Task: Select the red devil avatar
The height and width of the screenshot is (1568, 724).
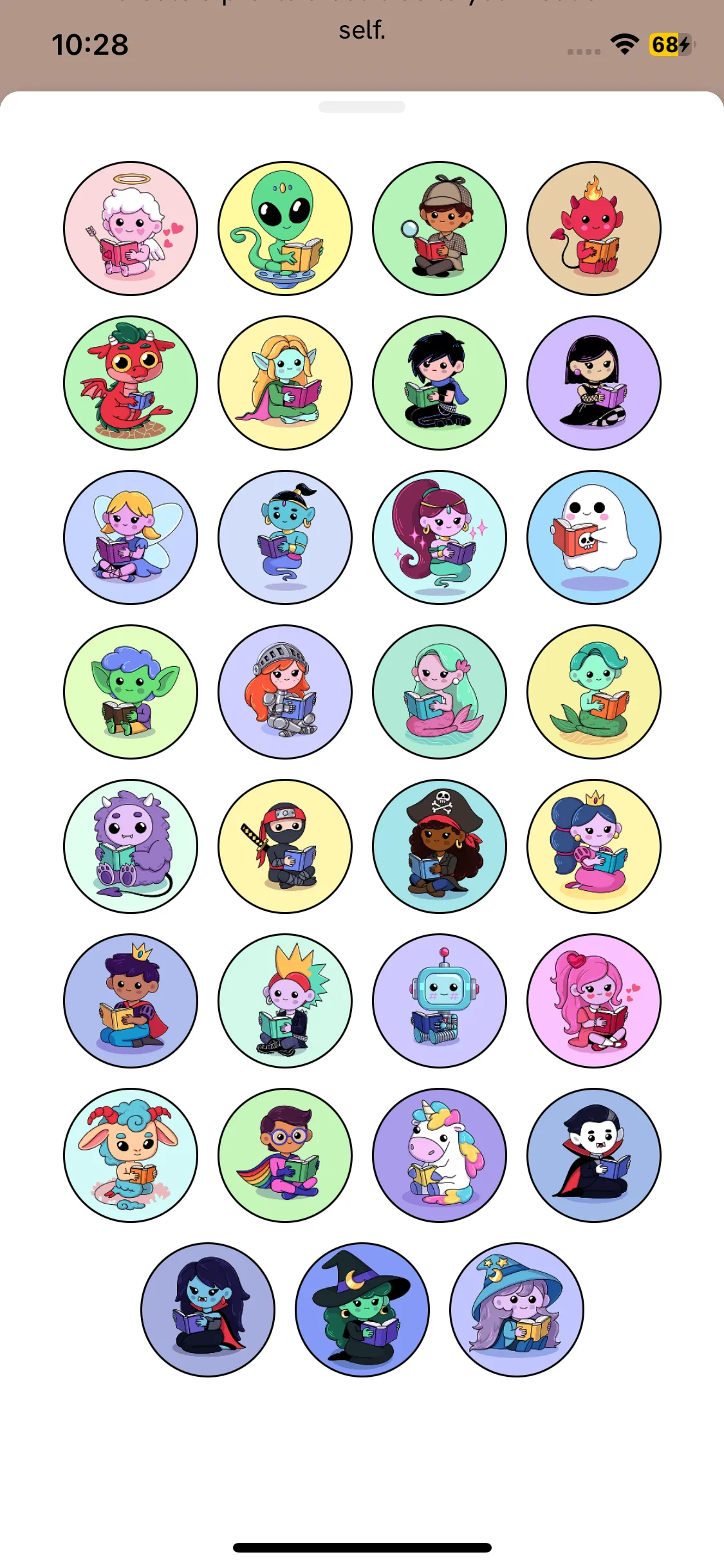Action: tap(594, 229)
